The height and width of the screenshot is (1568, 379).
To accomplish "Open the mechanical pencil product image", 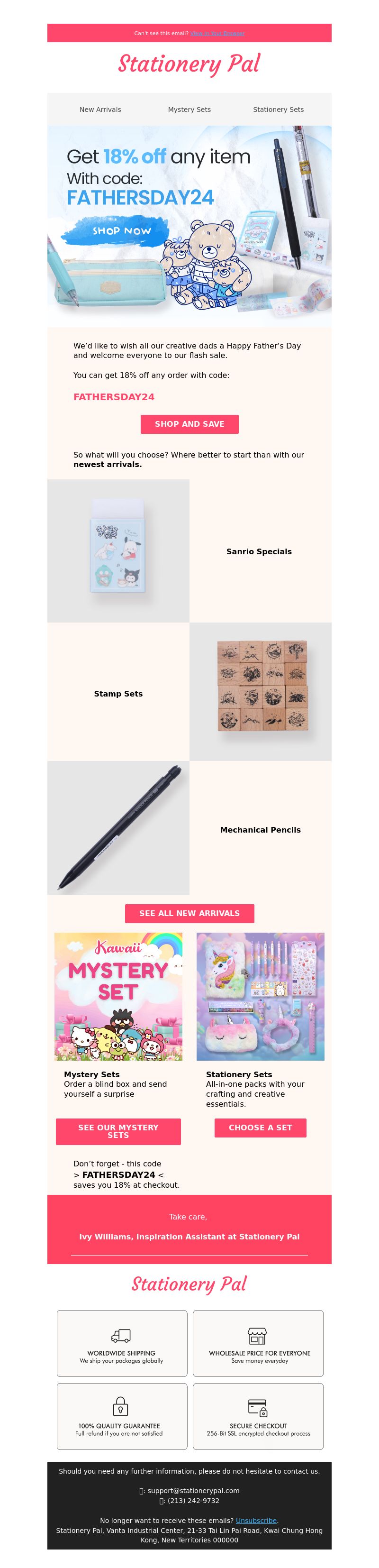I will (118, 827).
